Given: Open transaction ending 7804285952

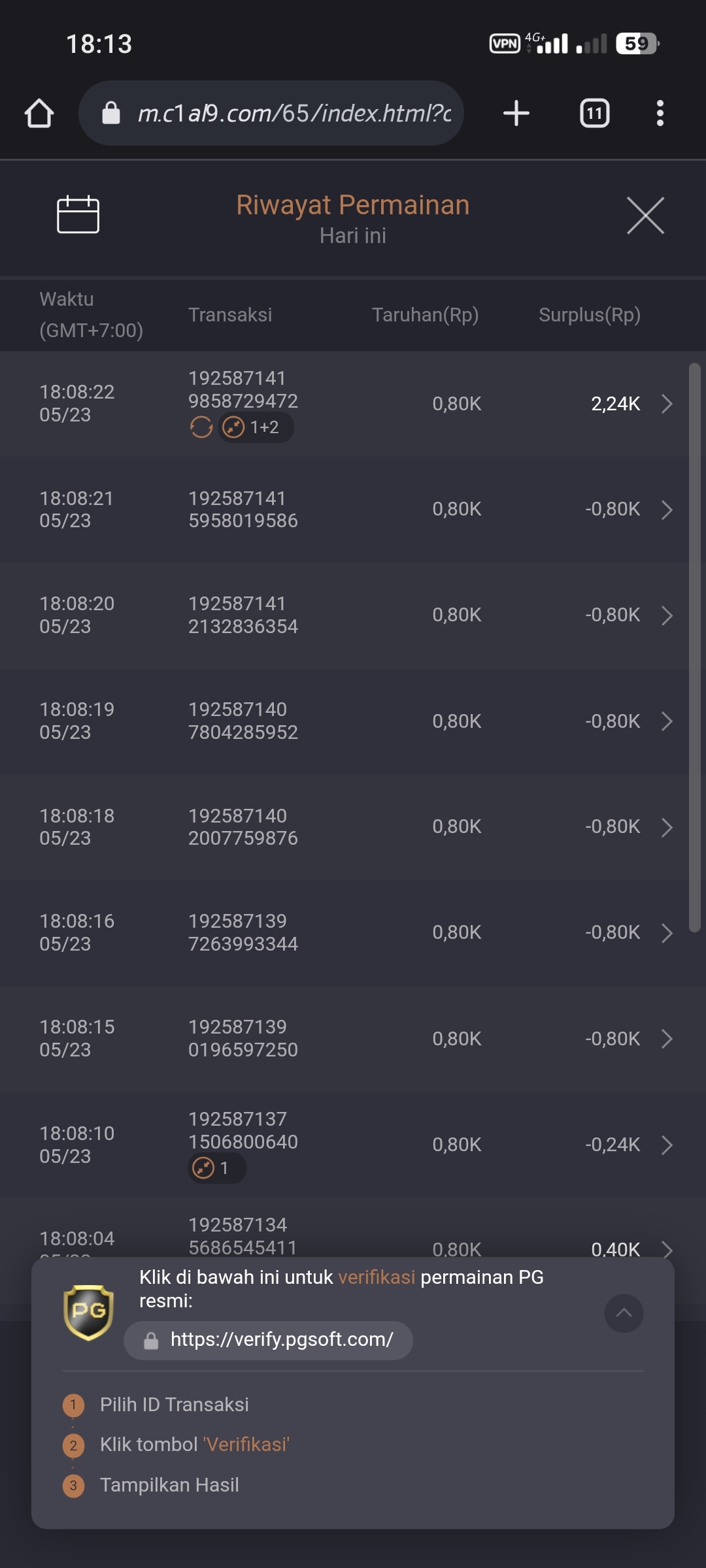Looking at the screenshot, I should 345,721.
